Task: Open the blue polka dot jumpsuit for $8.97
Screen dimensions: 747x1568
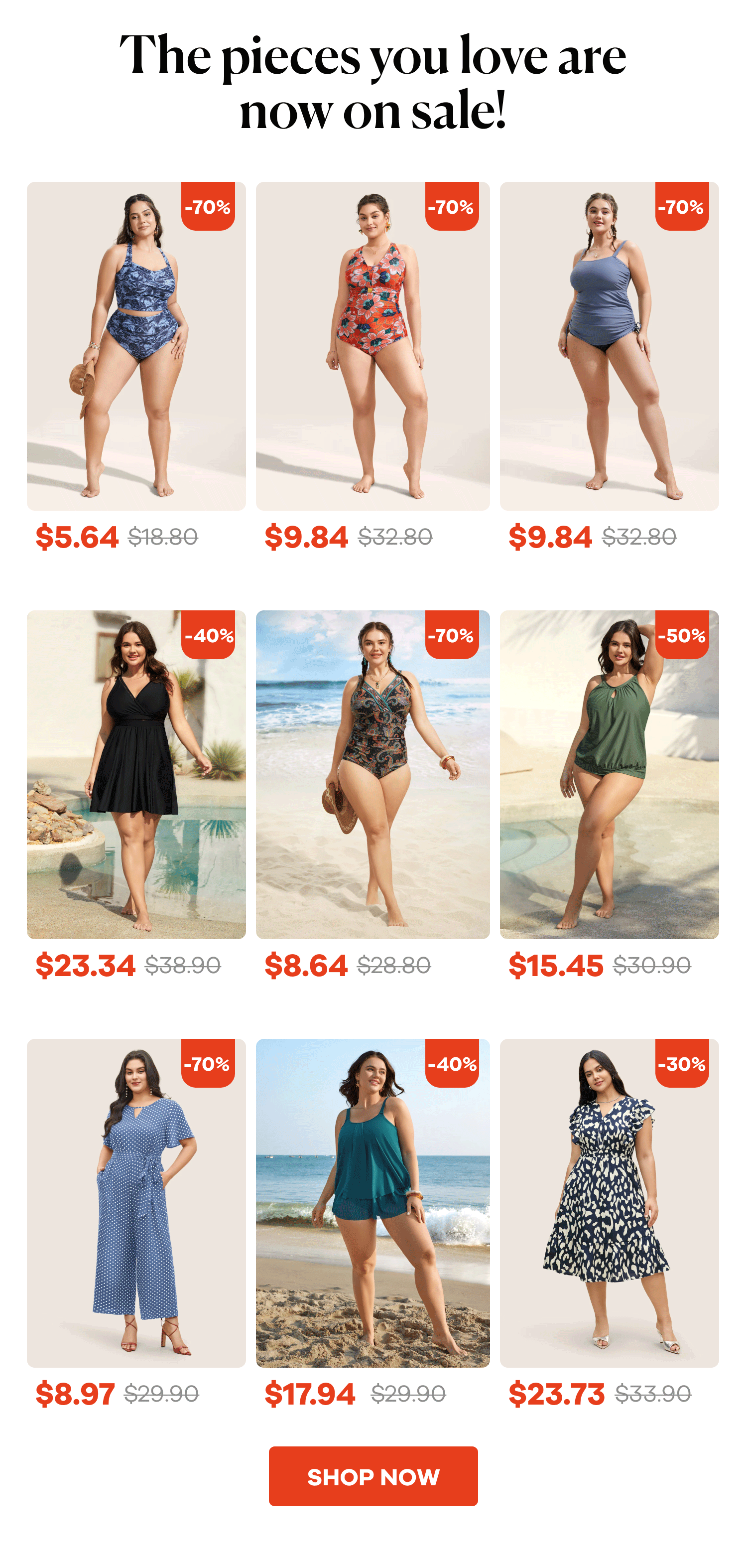Action: pyautogui.click(x=136, y=1203)
